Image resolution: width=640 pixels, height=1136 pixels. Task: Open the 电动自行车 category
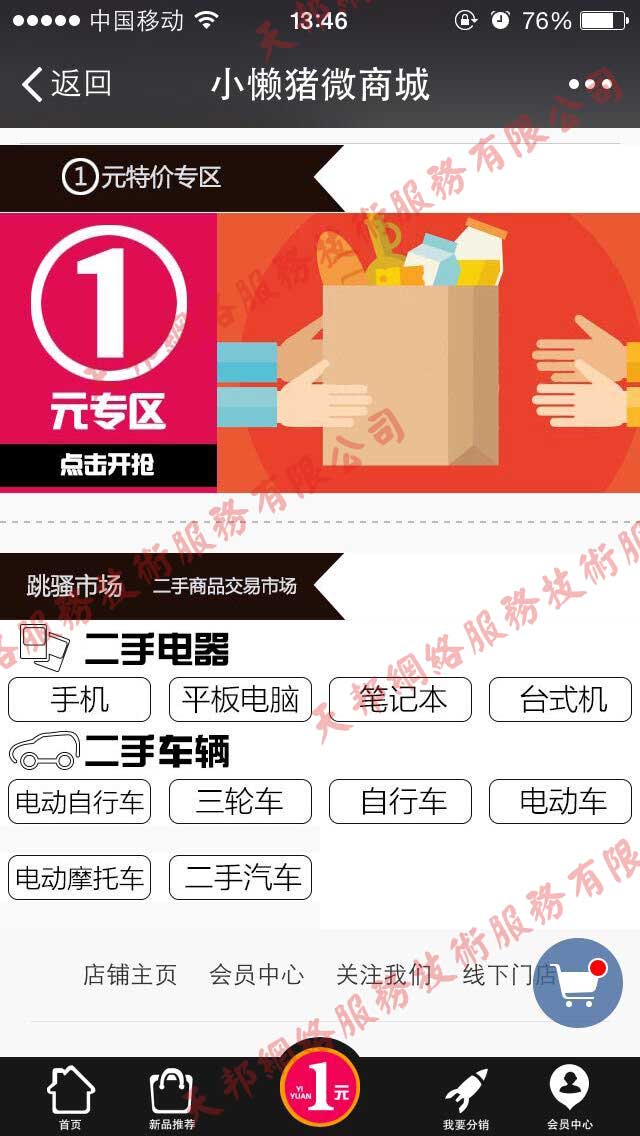point(80,801)
